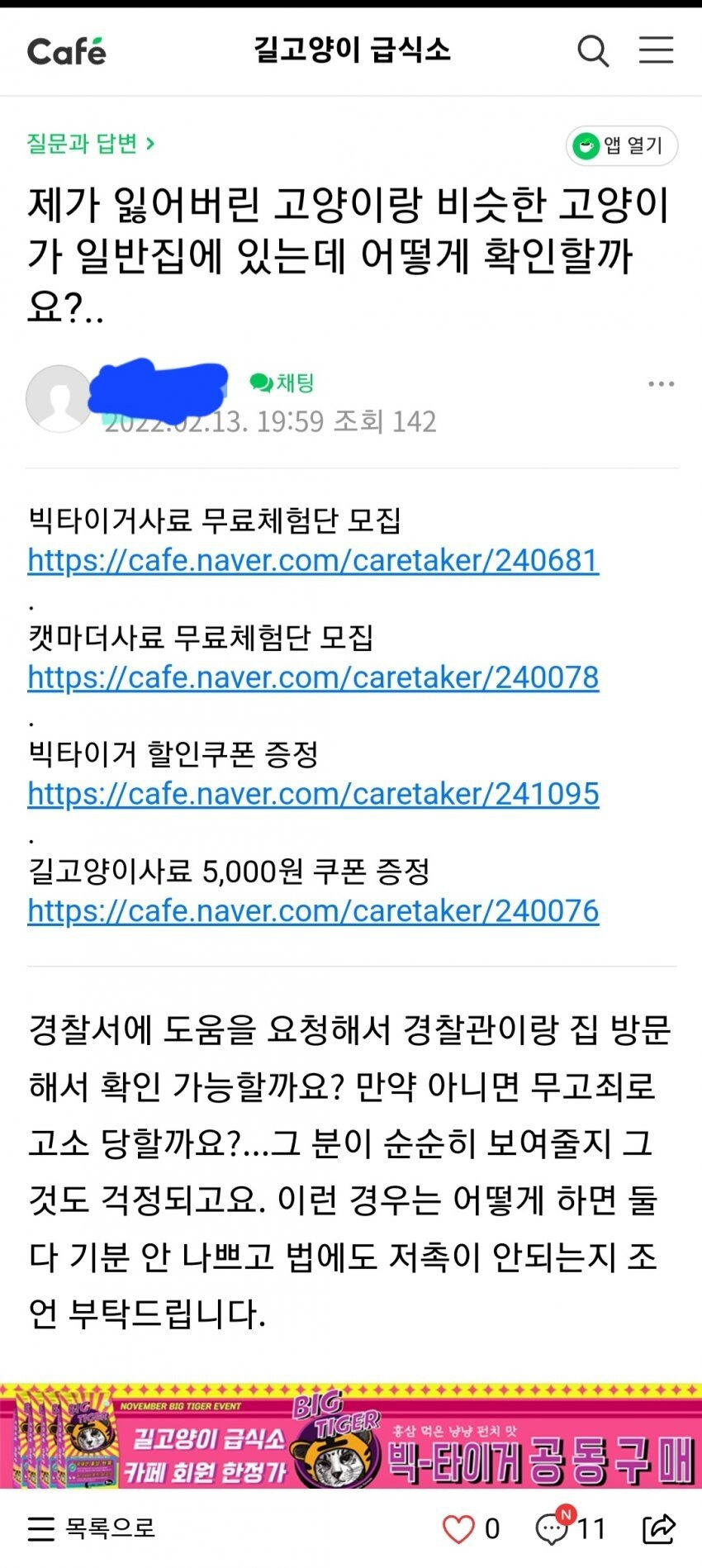Open link caretaker/241095
The image size is (702, 1568).
pos(313,794)
